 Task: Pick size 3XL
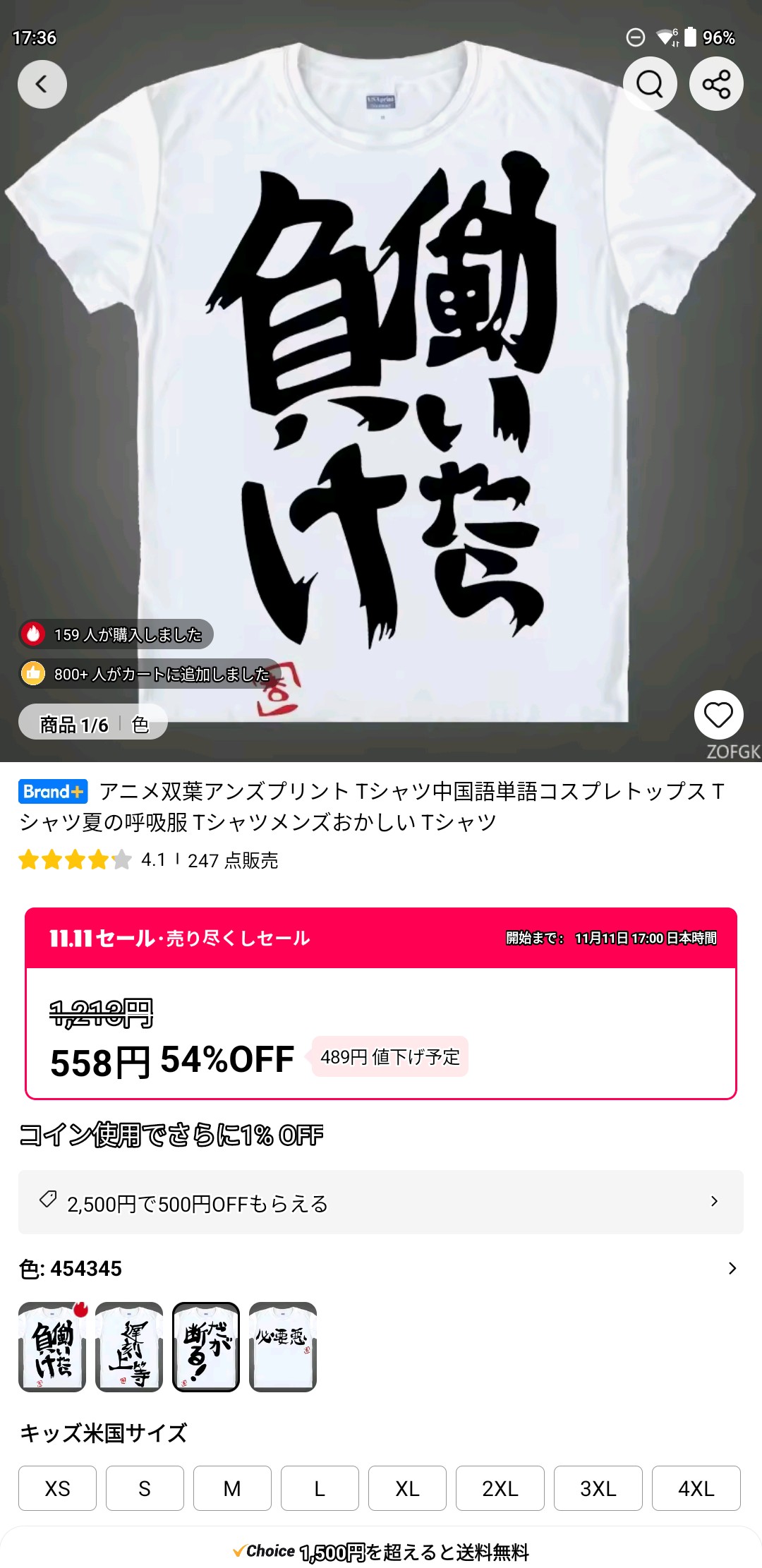coord(598,1488)
